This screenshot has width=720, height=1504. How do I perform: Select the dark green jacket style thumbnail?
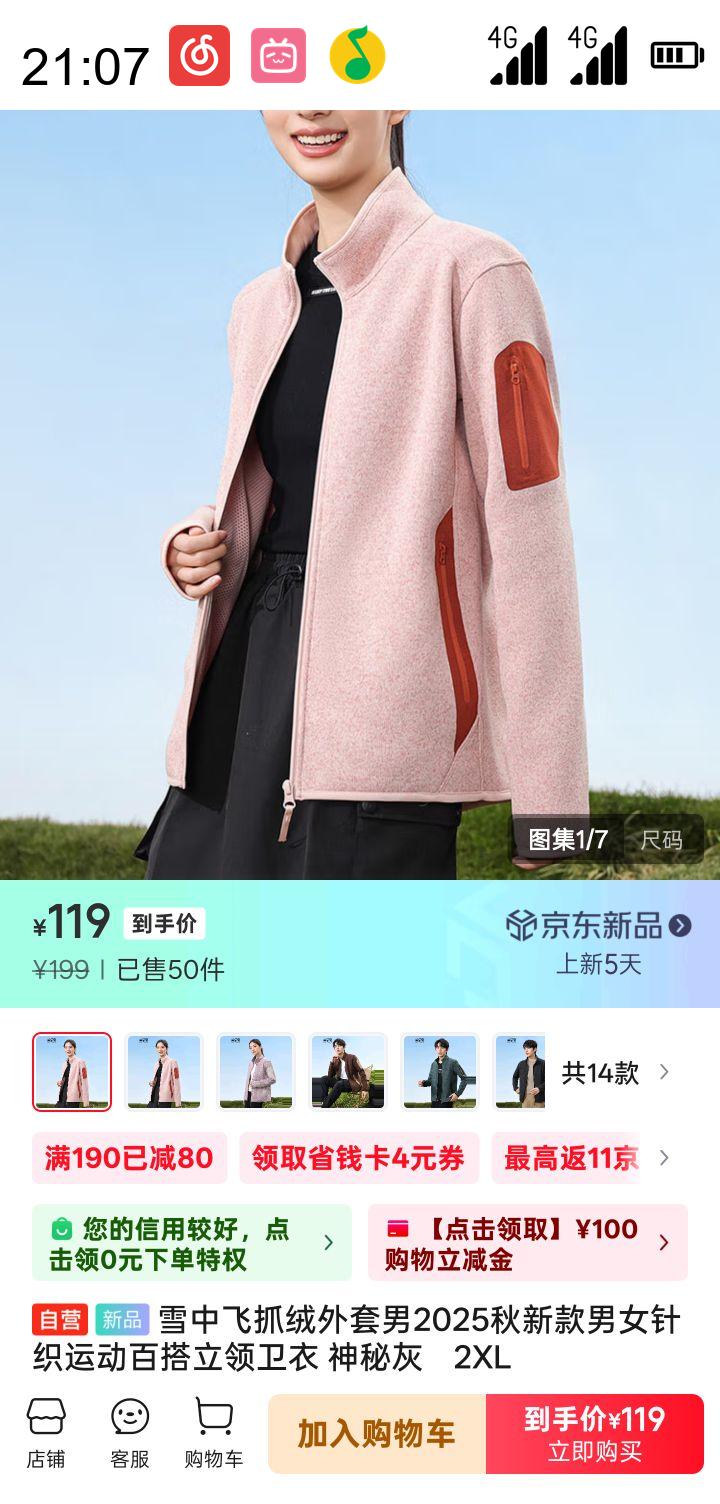click(x=439, y=1072)
